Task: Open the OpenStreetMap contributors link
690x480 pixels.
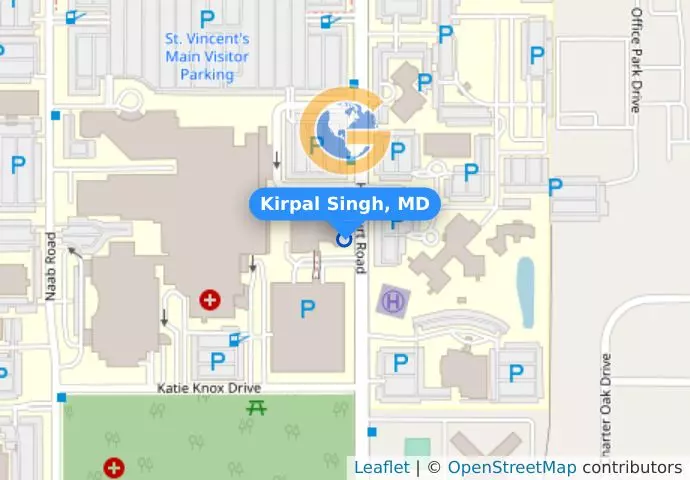Action: coord(511,467)
